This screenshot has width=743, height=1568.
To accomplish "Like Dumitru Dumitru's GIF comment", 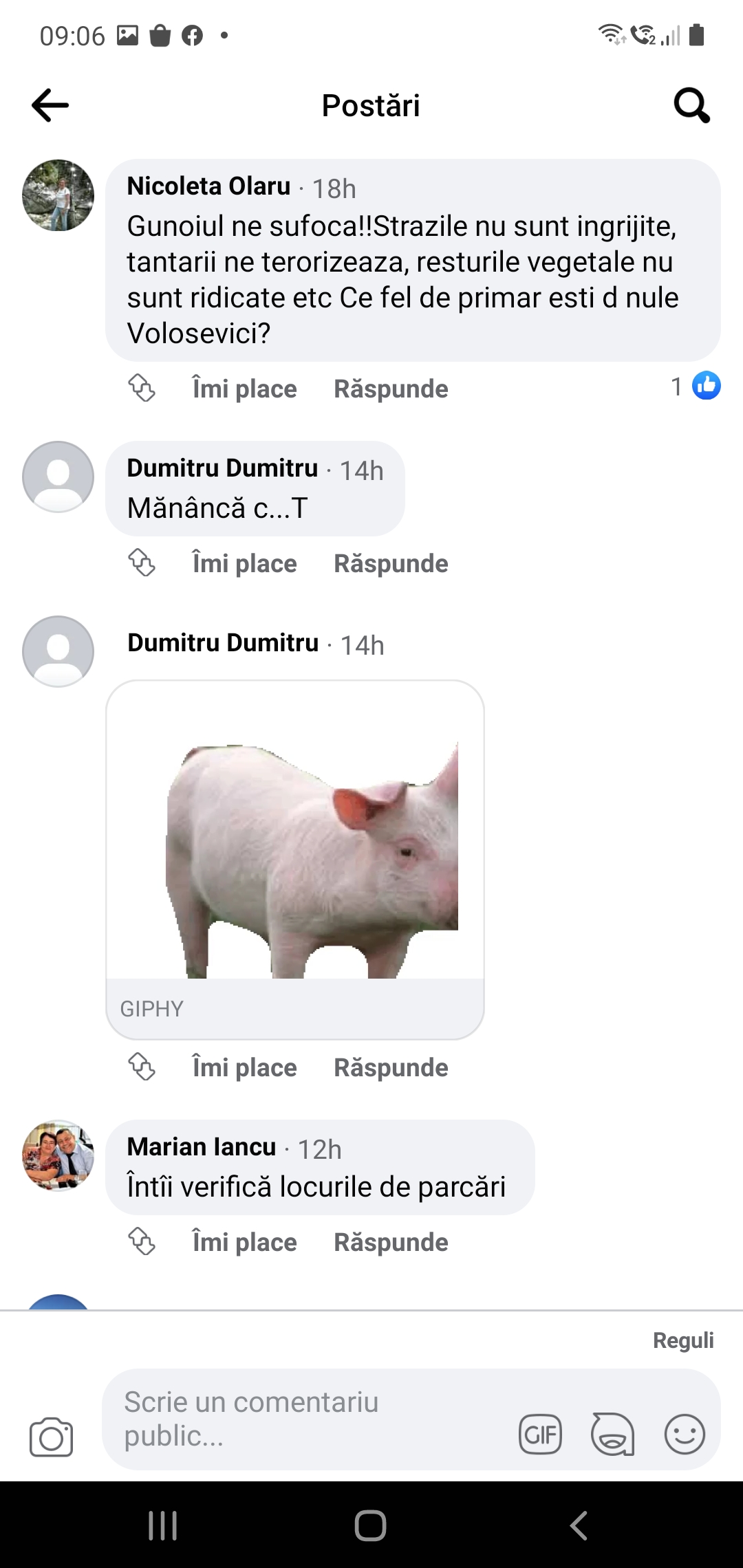I will [x=244, y=1068].
